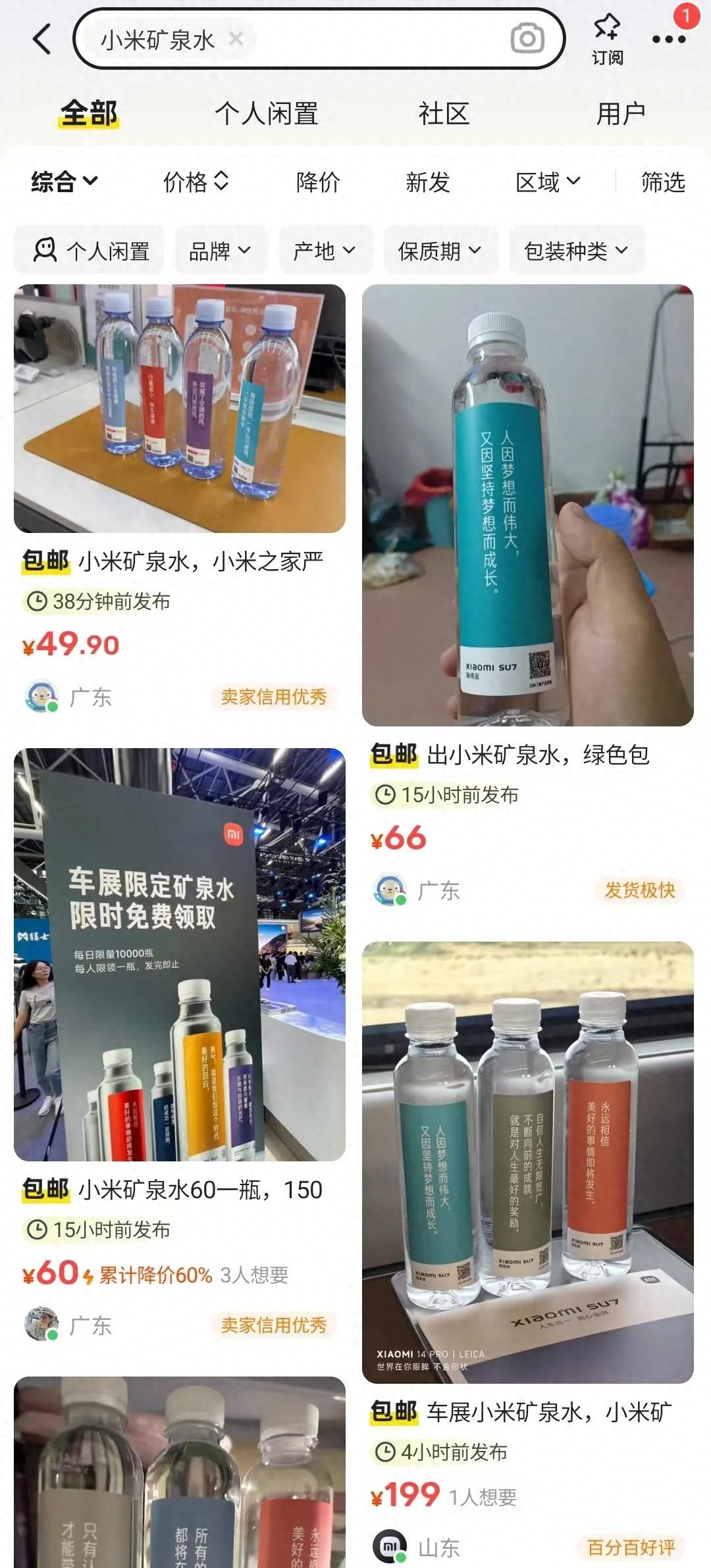Expand the 区域 region dropdown
The height and width of the screenshot is (1568, 711).
click(548, 182)
